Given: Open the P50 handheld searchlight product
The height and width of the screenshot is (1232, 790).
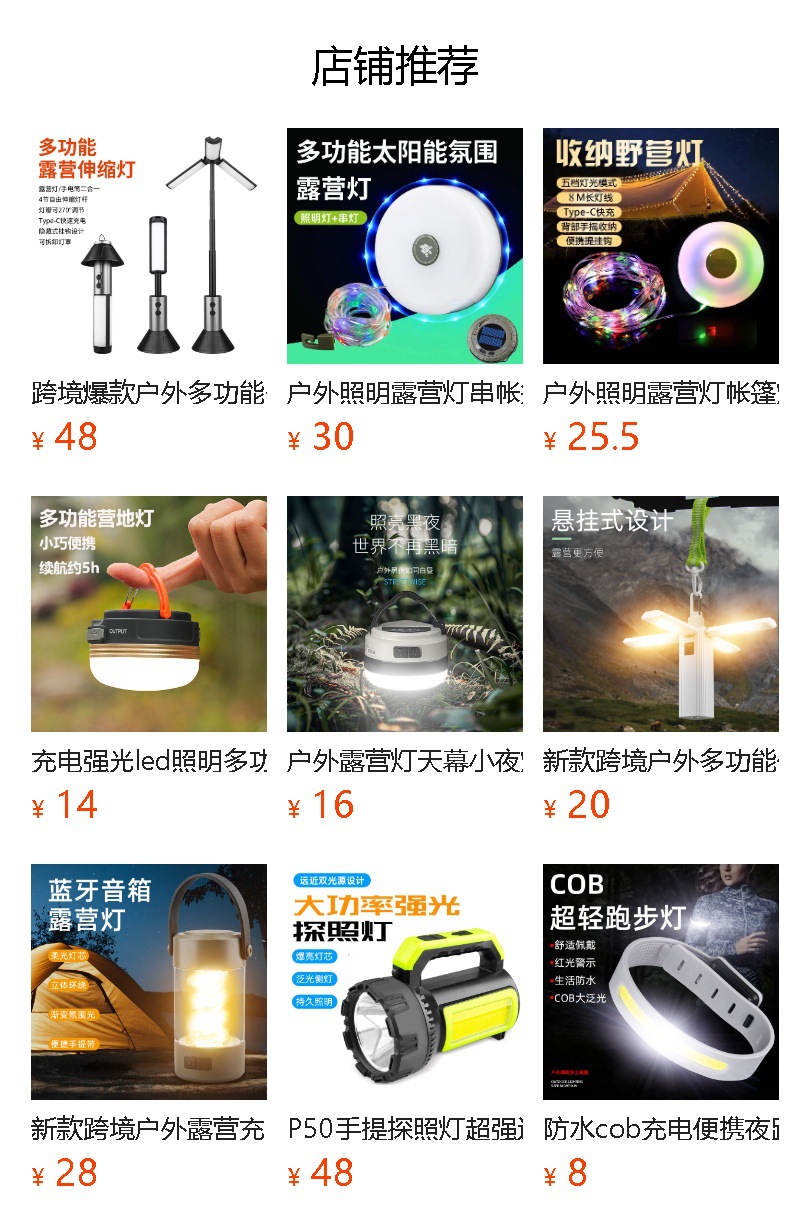Looking at the screenshot, I should [404, 982].
